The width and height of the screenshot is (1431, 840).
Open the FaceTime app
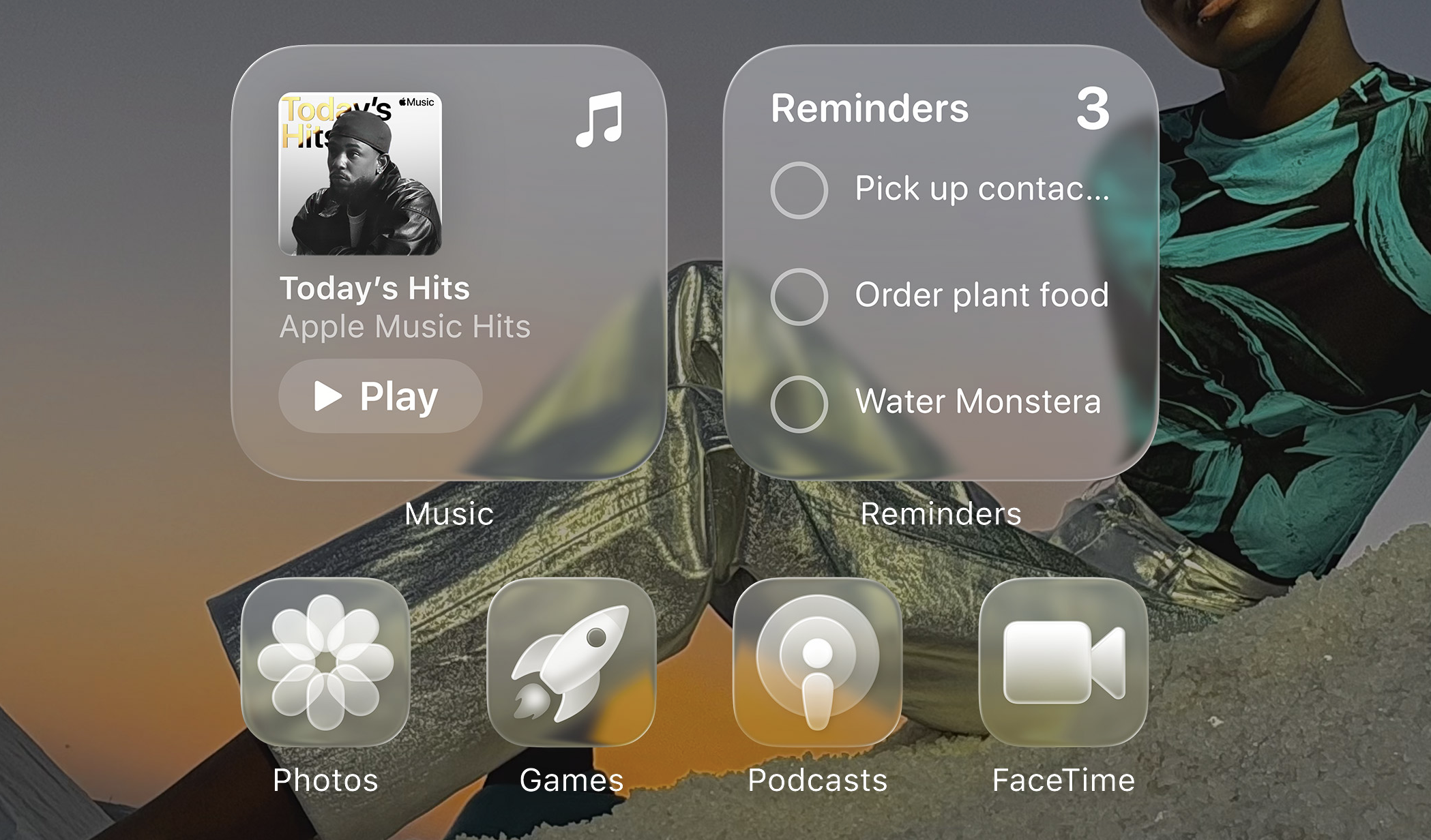point(1063,662)
